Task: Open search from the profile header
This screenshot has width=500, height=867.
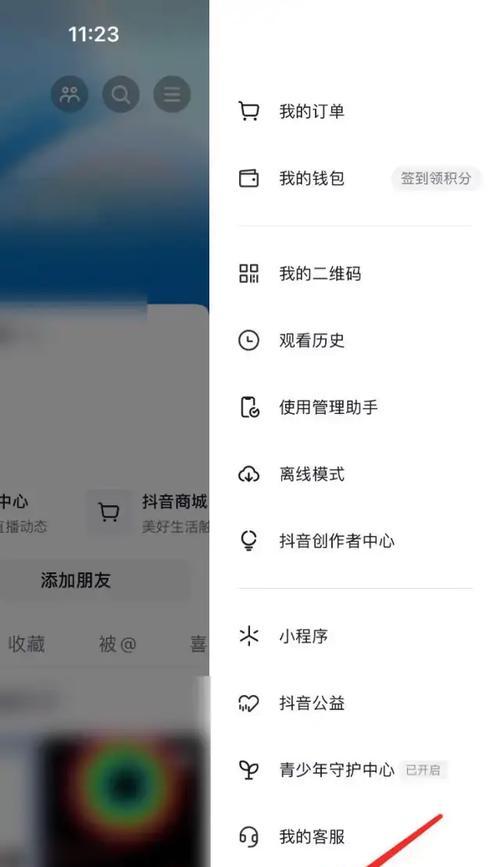Action: (121, 95)
